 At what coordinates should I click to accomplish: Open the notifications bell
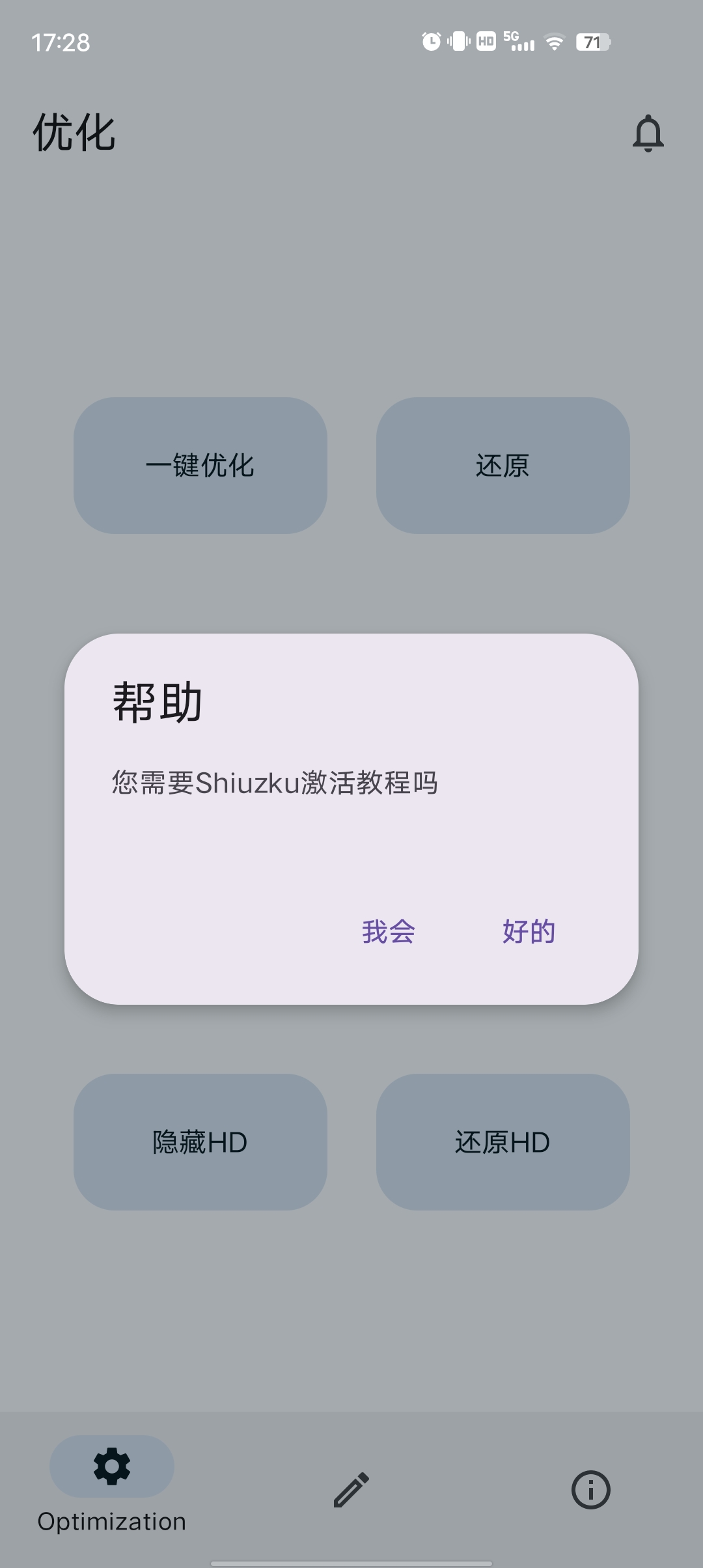coord(648,133)
